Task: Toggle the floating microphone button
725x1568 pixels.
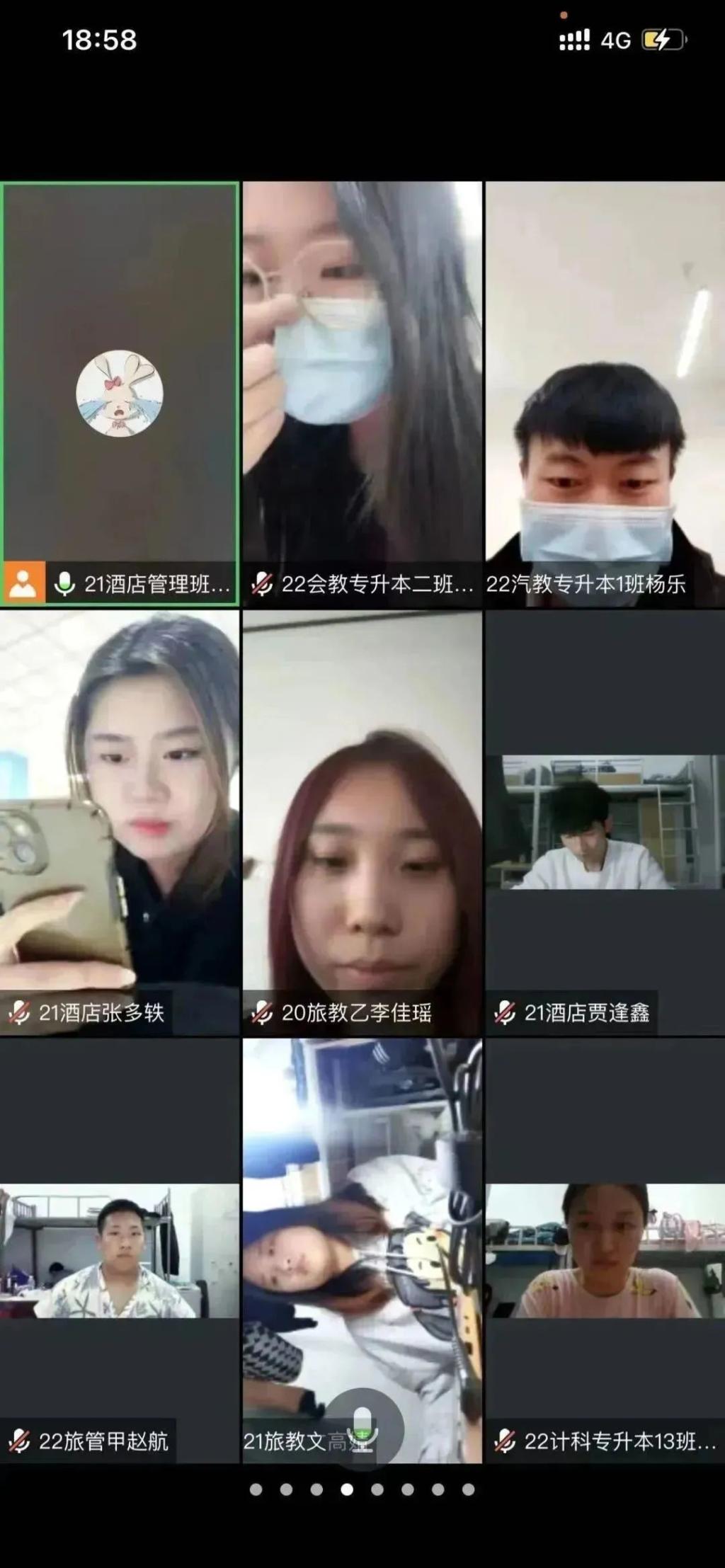Action: coord(362,1429)
